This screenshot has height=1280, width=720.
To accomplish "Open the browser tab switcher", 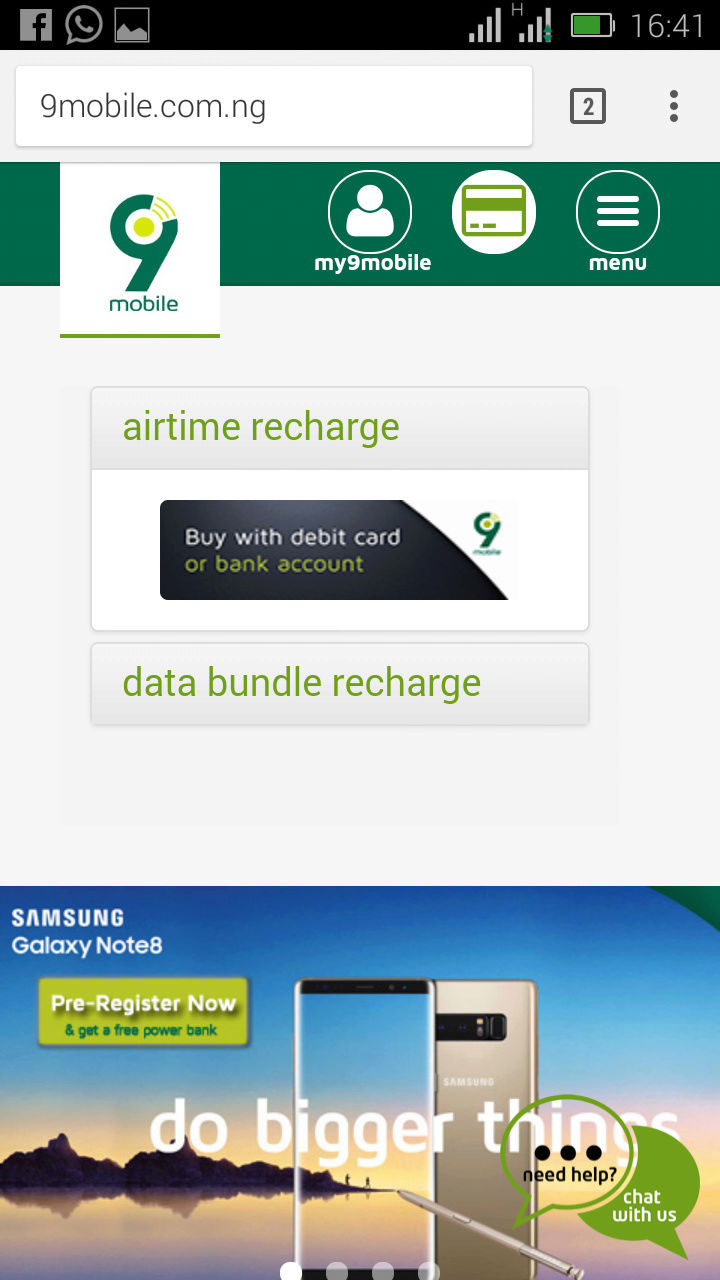I will [588, 106].
